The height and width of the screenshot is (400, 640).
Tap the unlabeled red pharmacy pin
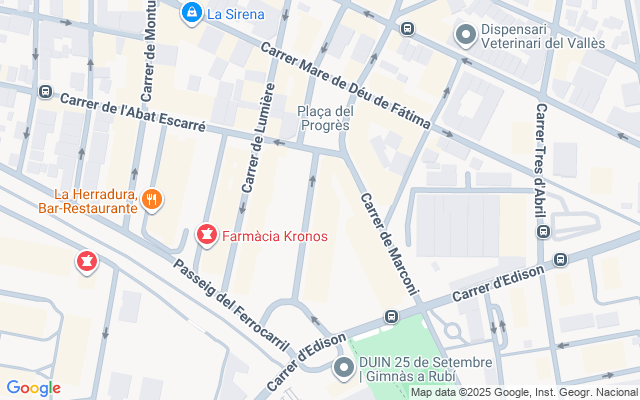pos(87,262)
